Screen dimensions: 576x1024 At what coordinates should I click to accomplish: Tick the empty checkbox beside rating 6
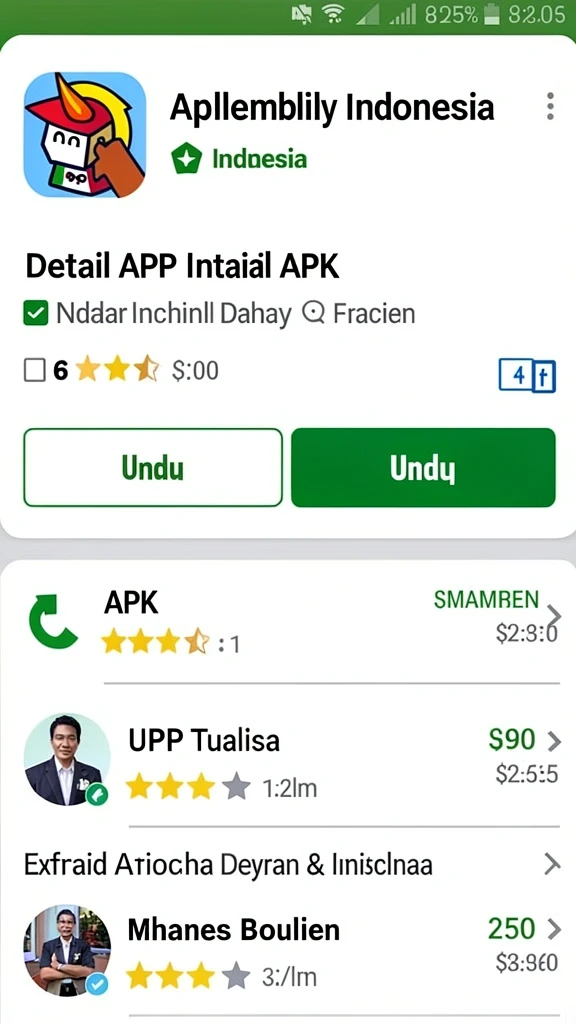point(35,371)
